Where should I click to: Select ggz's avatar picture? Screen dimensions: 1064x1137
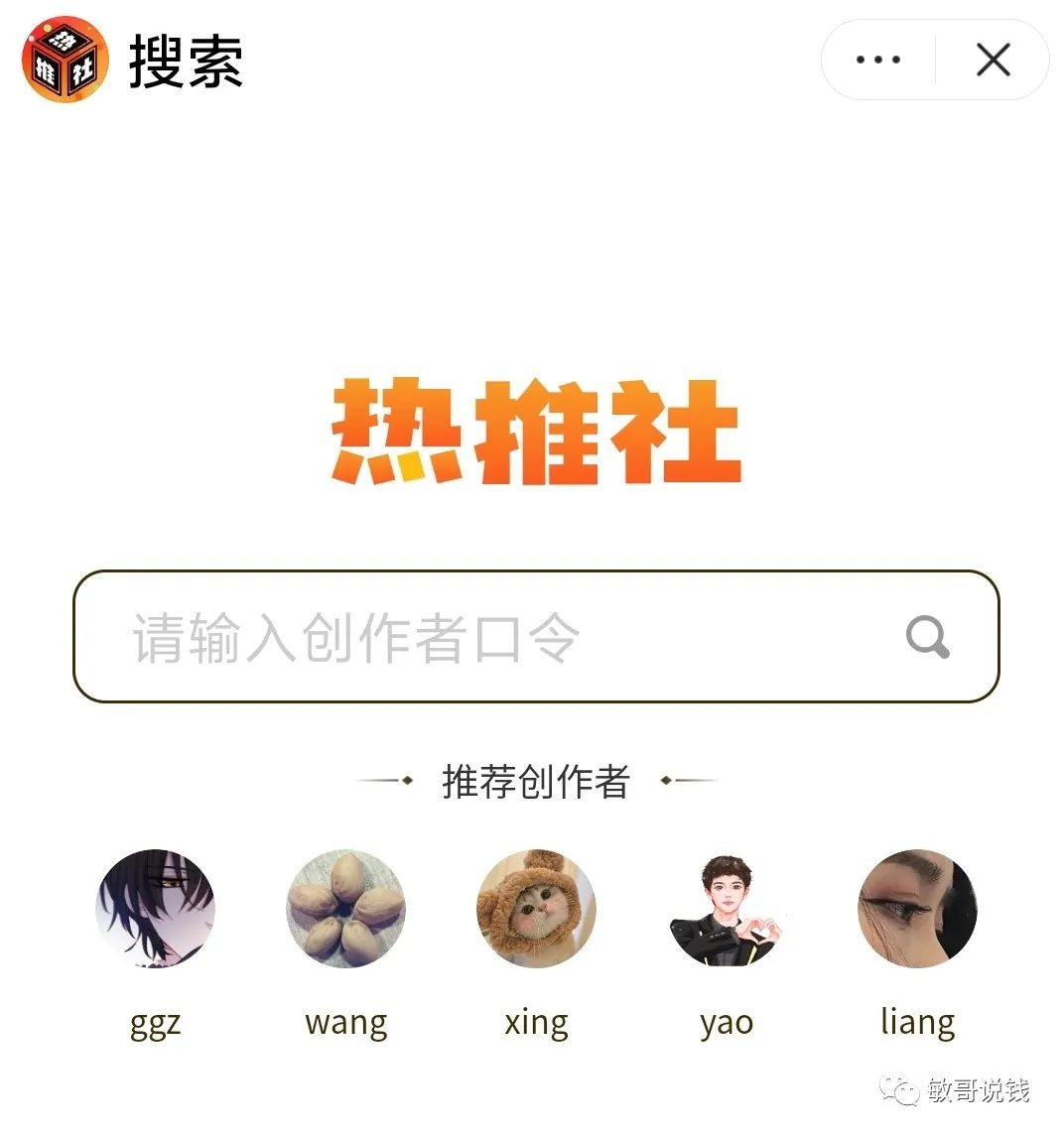point(154,906)
